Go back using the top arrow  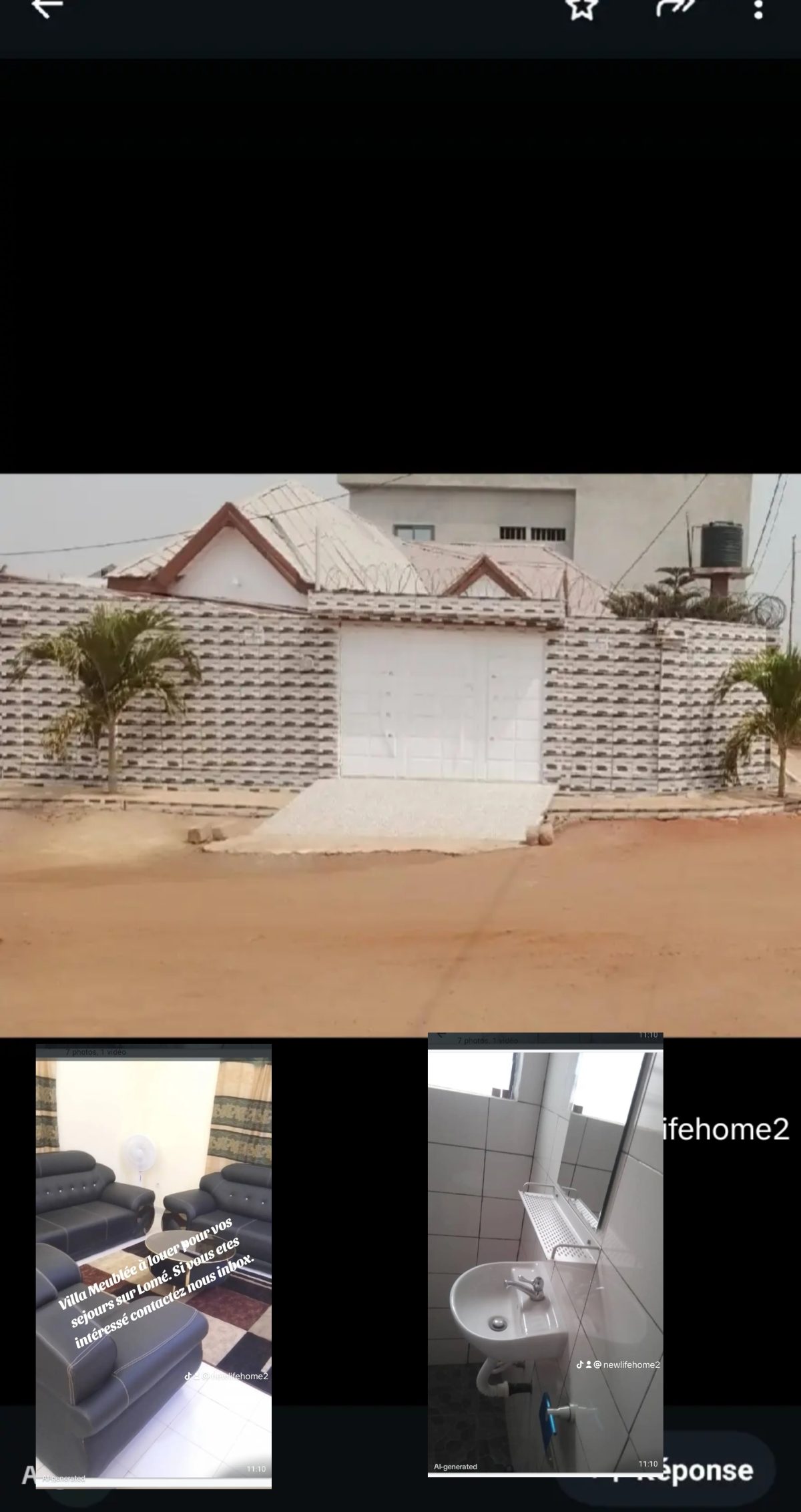pos(47,8)
